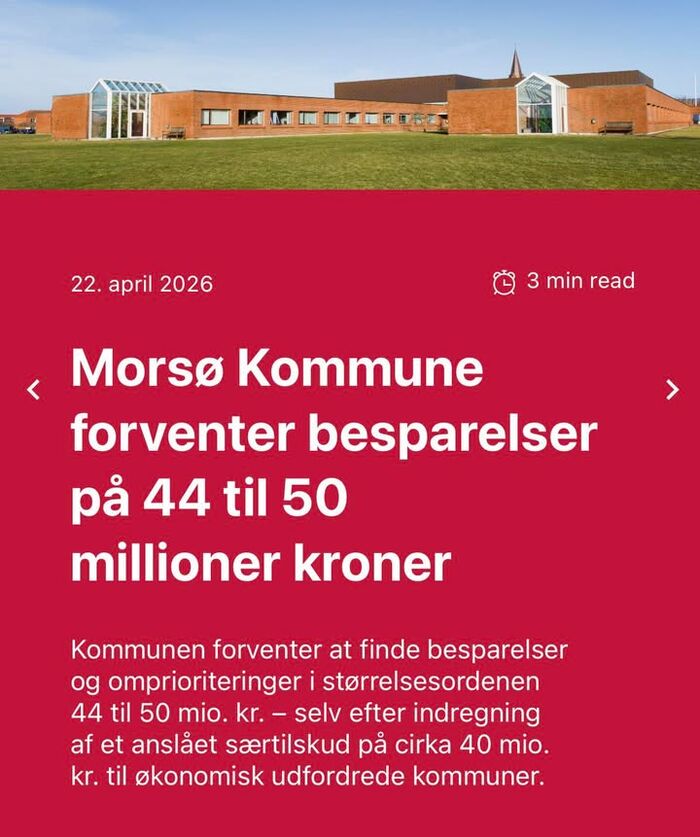Go to the previous news article
This screenshot has width=700, height=837.
click(34, 390)
